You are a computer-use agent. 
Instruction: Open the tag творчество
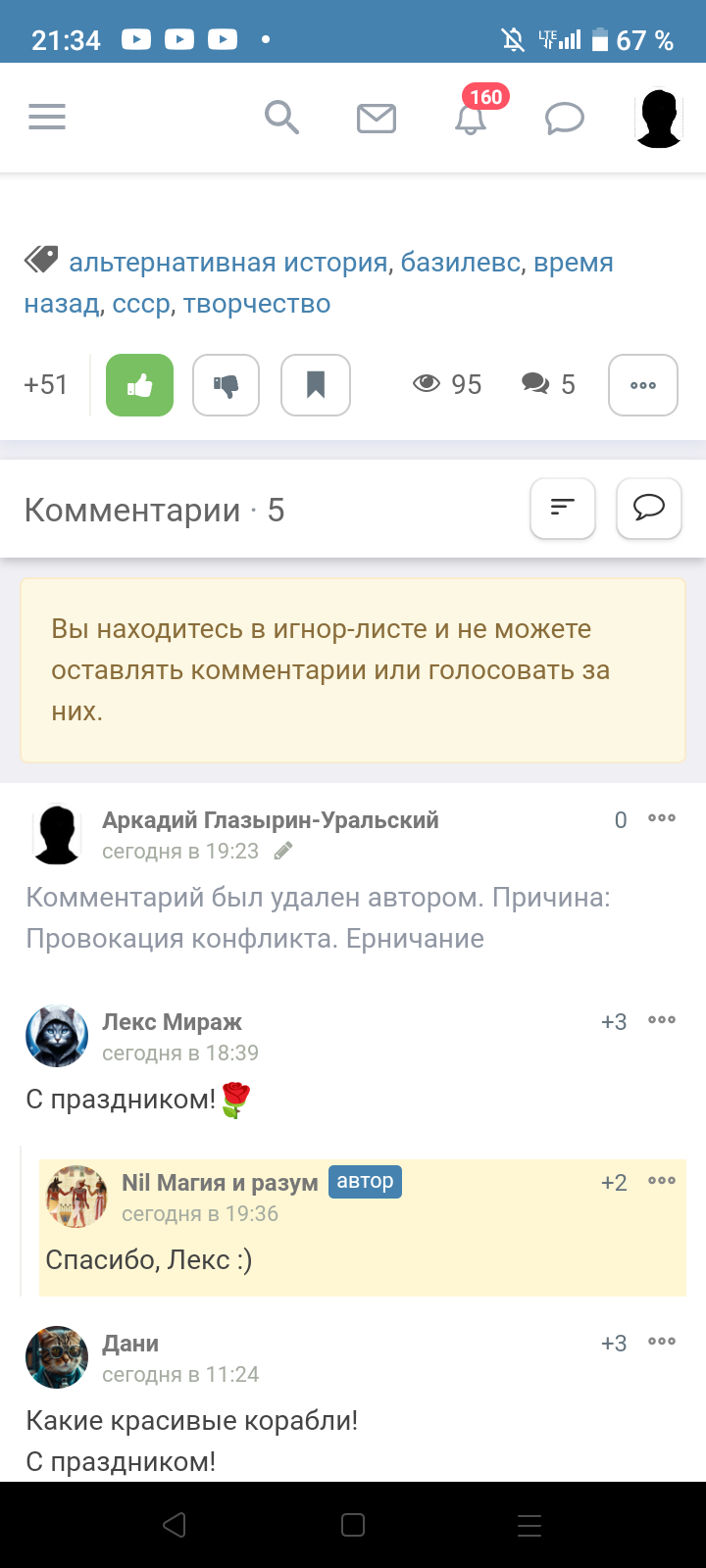pyautogui.click(x=257, y=304)
